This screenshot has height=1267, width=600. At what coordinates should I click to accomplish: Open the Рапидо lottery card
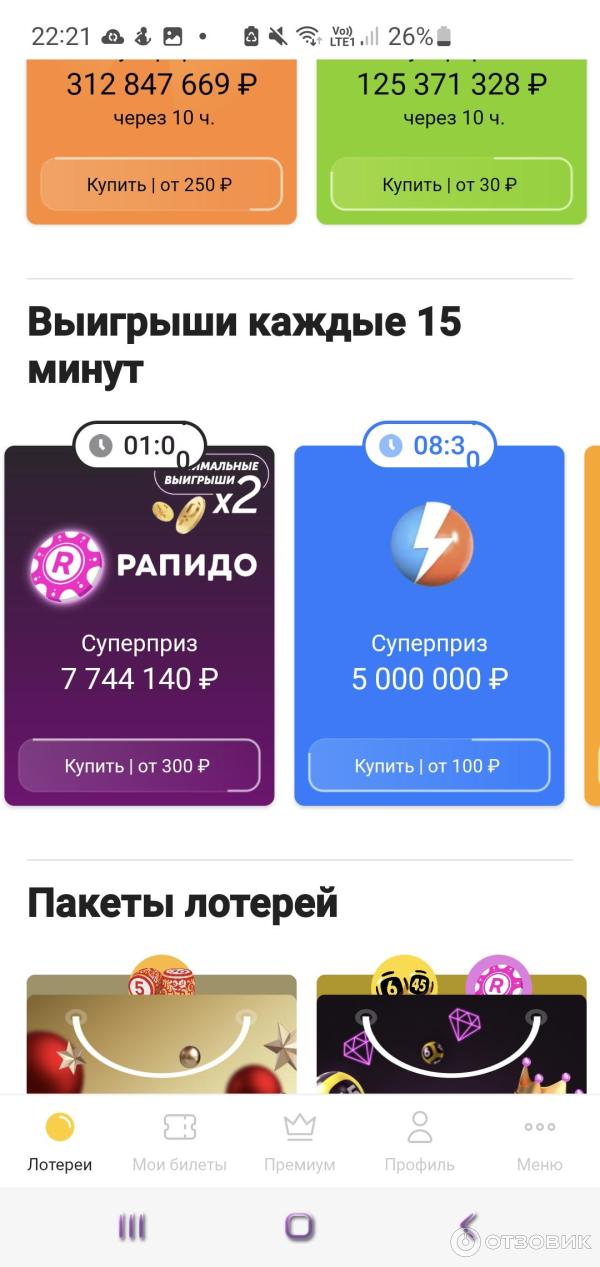click(x=139, y=600)
